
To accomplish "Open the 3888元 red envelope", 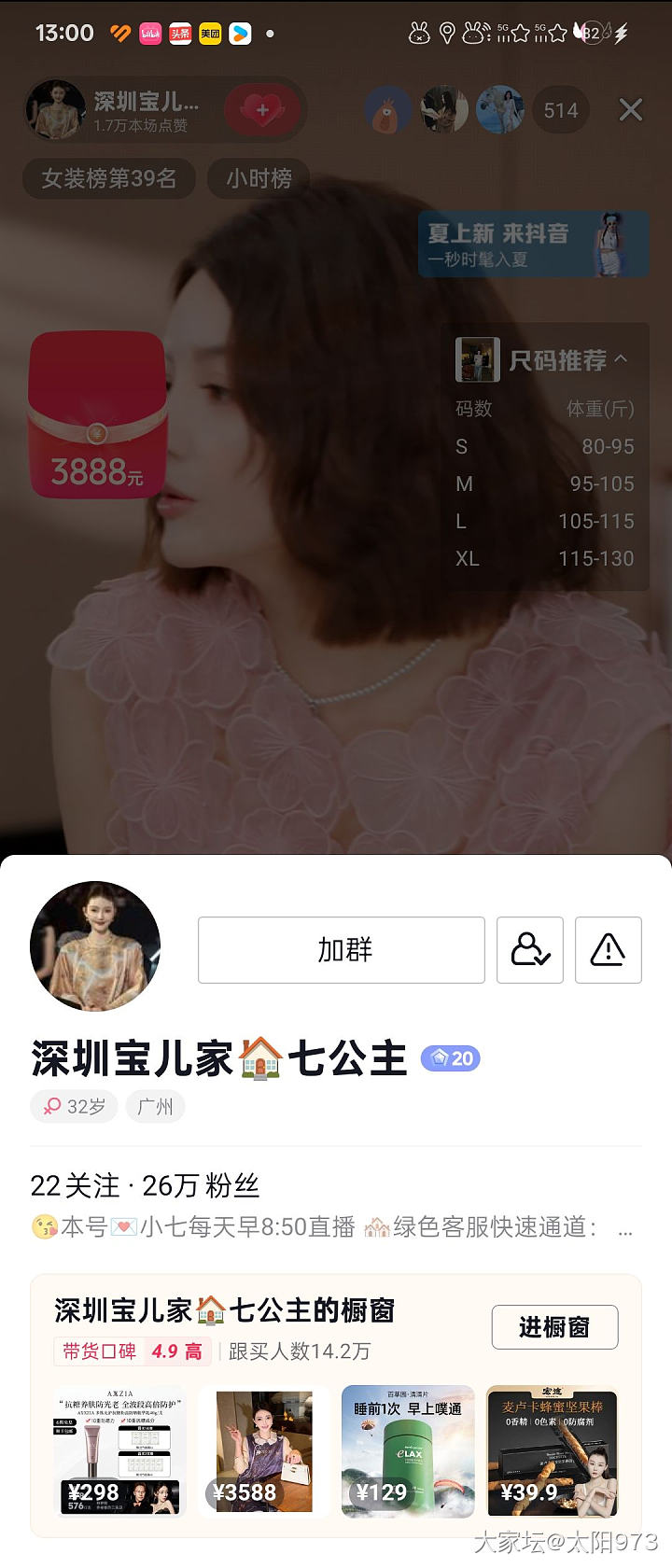I will coord(97,416).
